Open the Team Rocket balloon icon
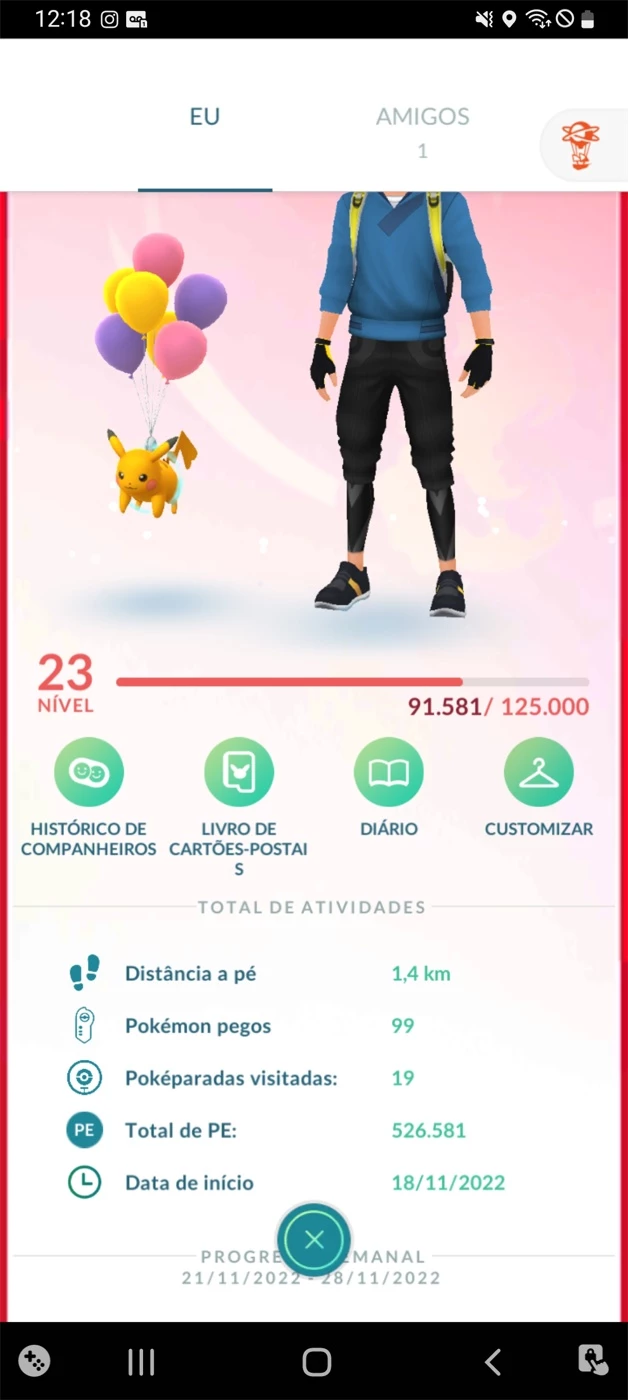 tap(581, 146)
